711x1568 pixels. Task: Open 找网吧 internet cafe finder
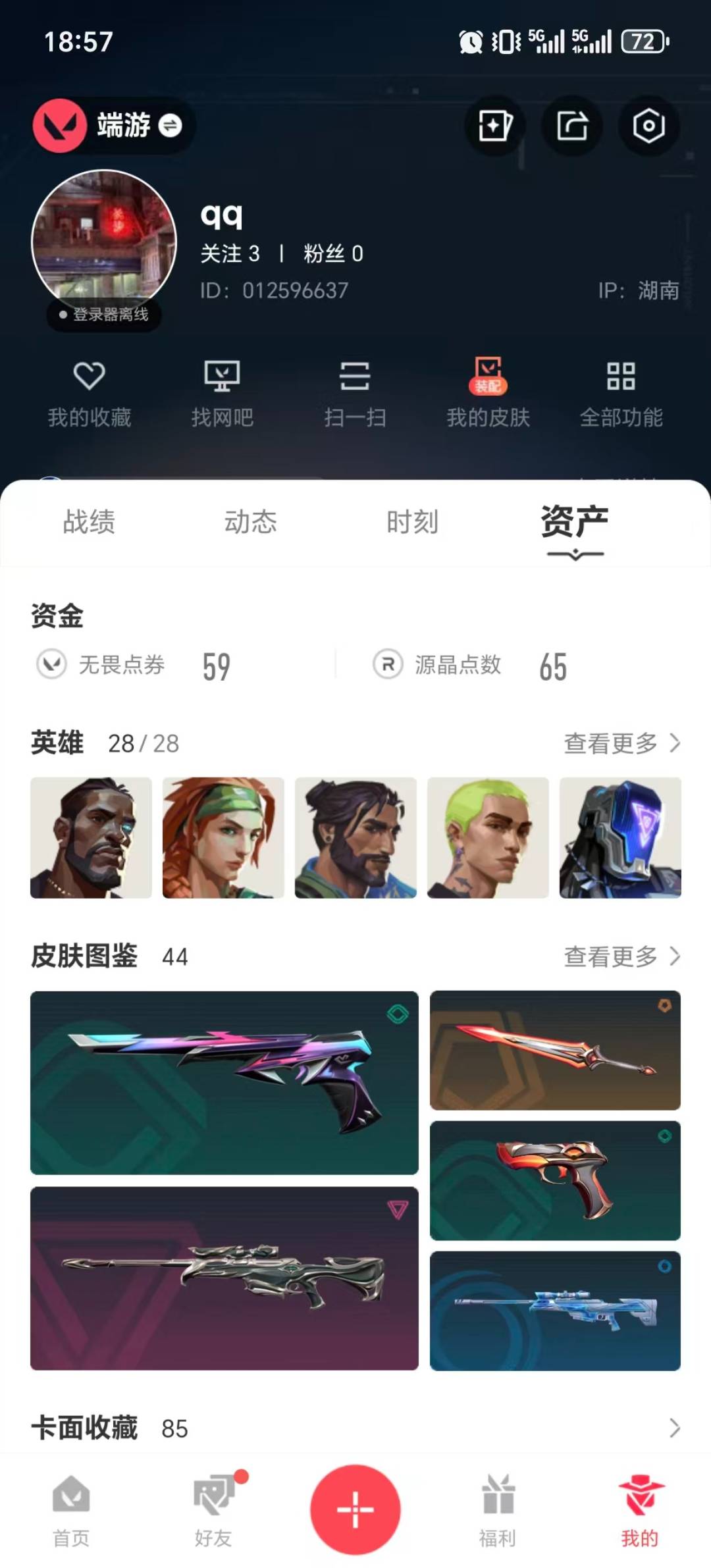click(223, 392)
